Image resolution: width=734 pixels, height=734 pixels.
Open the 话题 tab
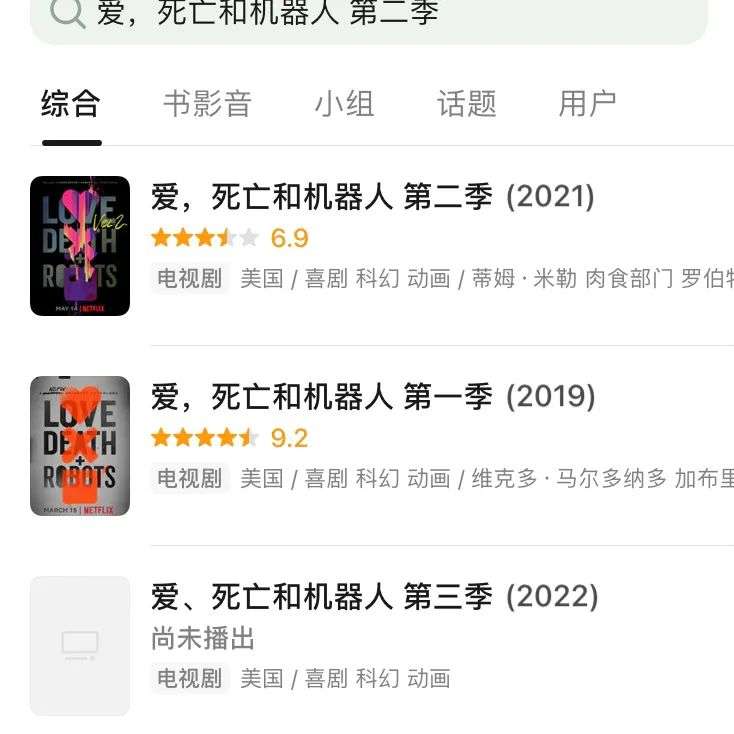coord(467,104)
